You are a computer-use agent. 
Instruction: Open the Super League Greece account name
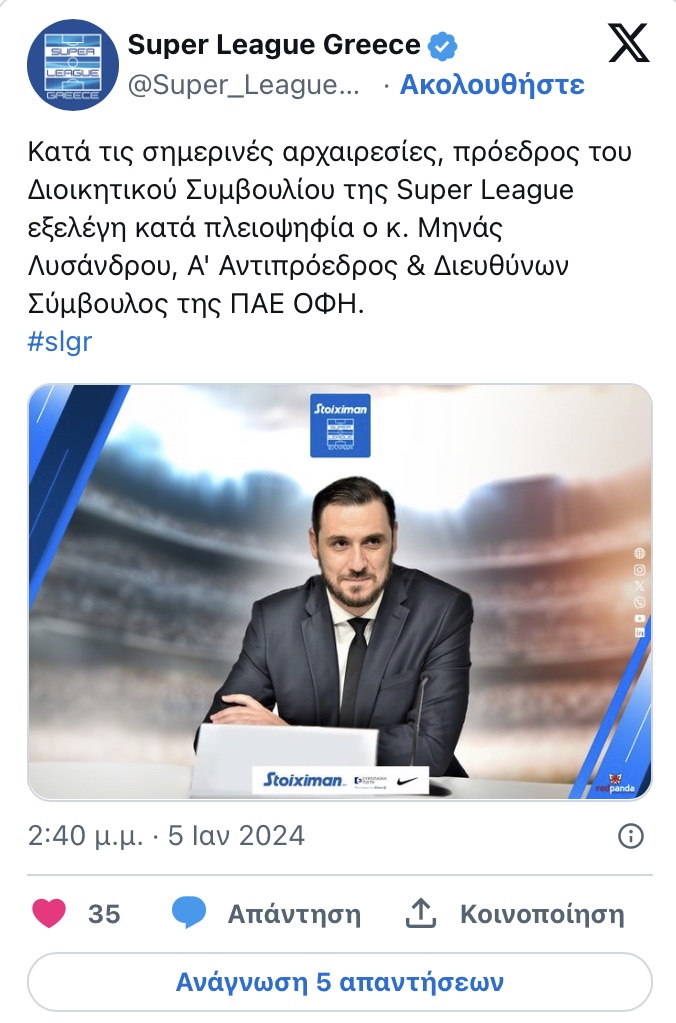click(x=273, y=45)
